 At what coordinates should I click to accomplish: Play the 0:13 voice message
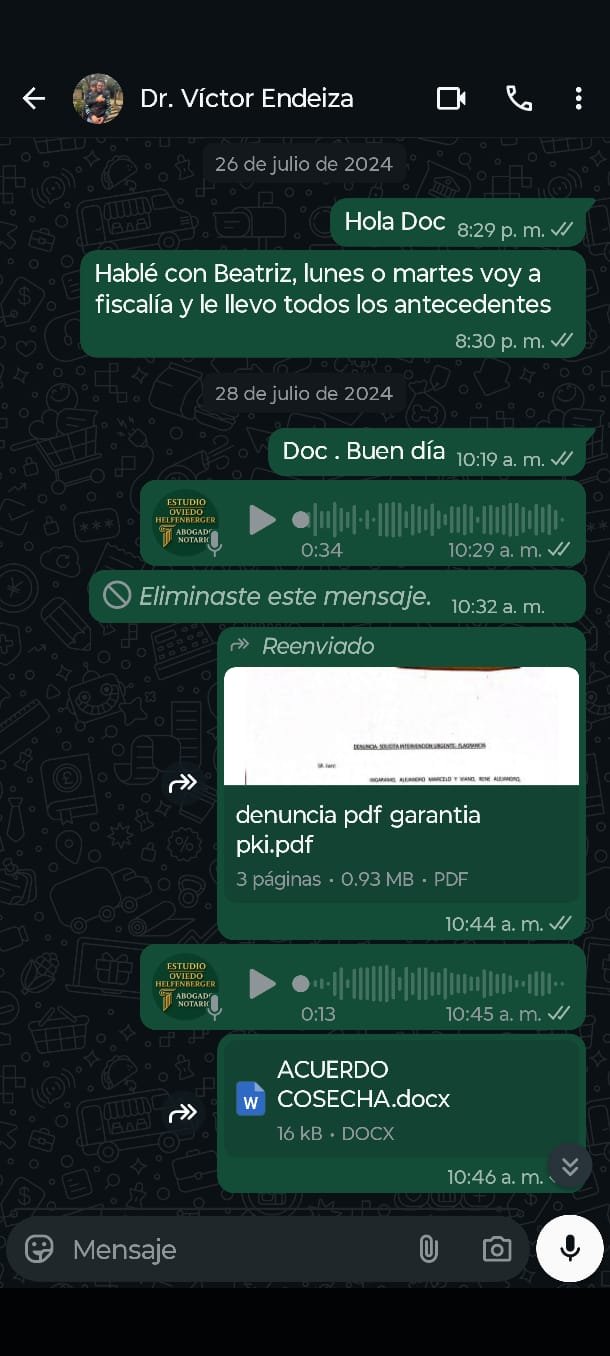point(262,984)
